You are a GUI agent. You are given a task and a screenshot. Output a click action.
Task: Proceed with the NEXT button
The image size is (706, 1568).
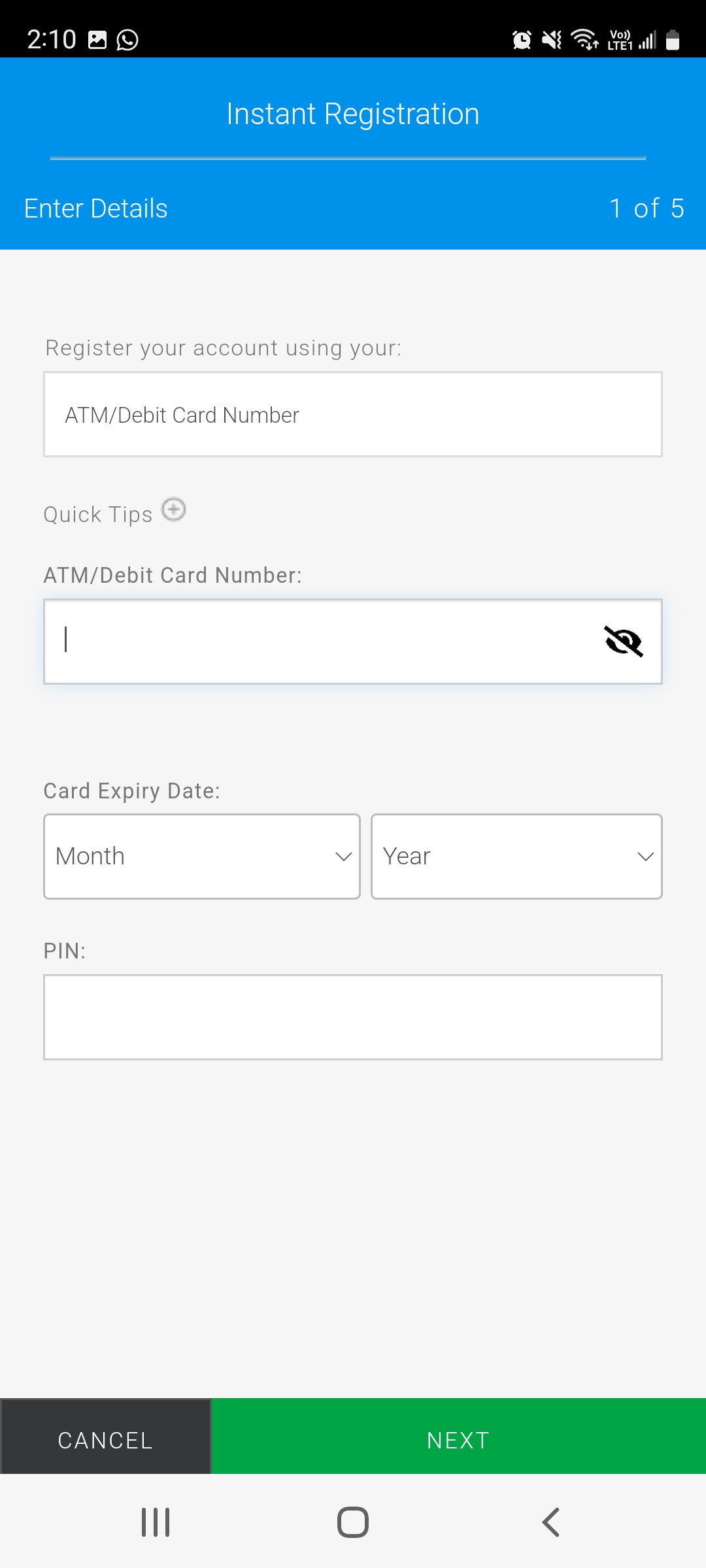tap(458, 1440)
